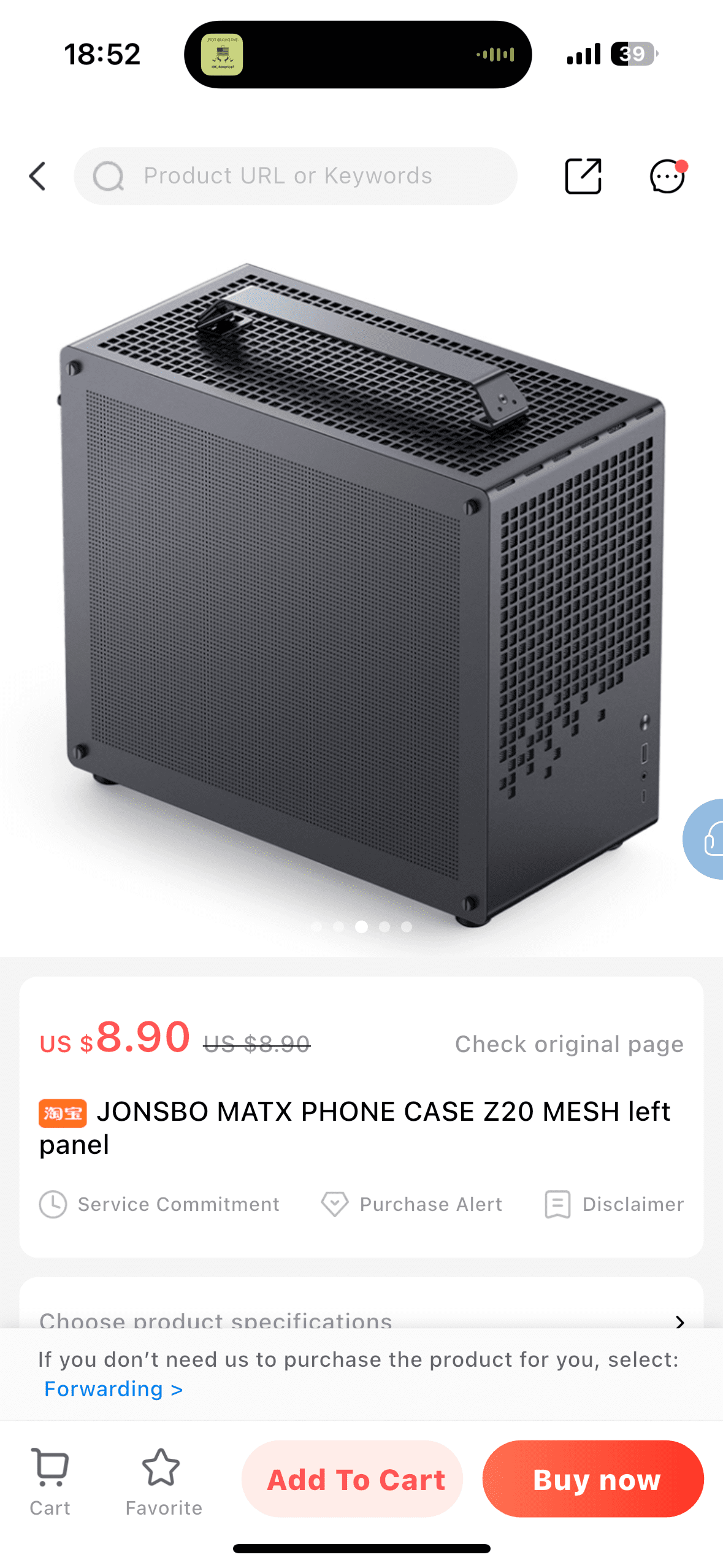Tap the Product URL or Keywords search box
This screenshot has width=723, height=1568.
point(294,176)
